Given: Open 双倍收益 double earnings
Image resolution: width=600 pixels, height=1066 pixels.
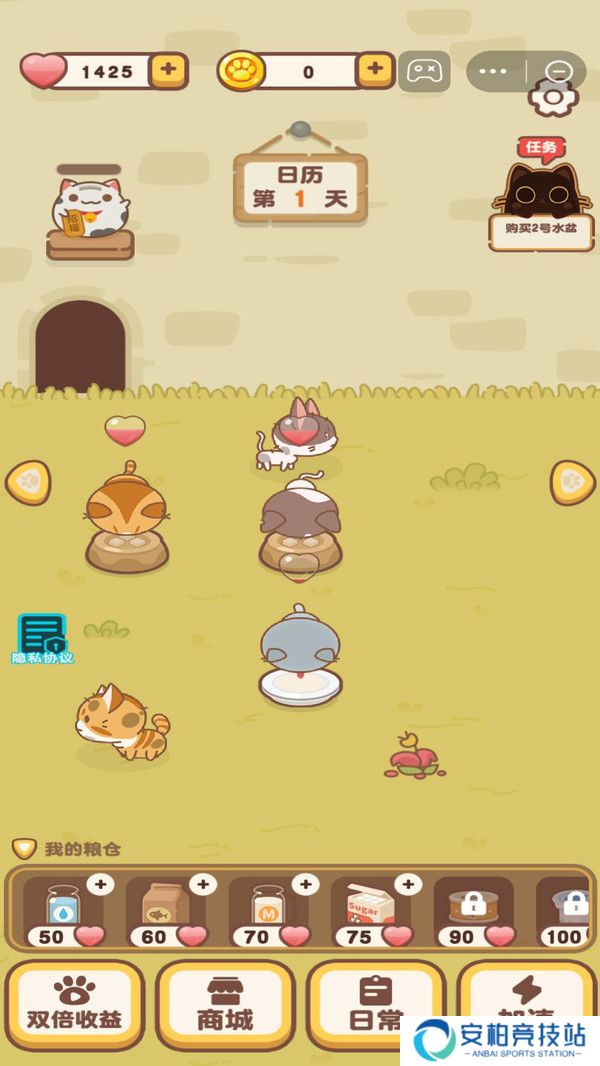Looking at the screenshot, I should (74, 1003).
